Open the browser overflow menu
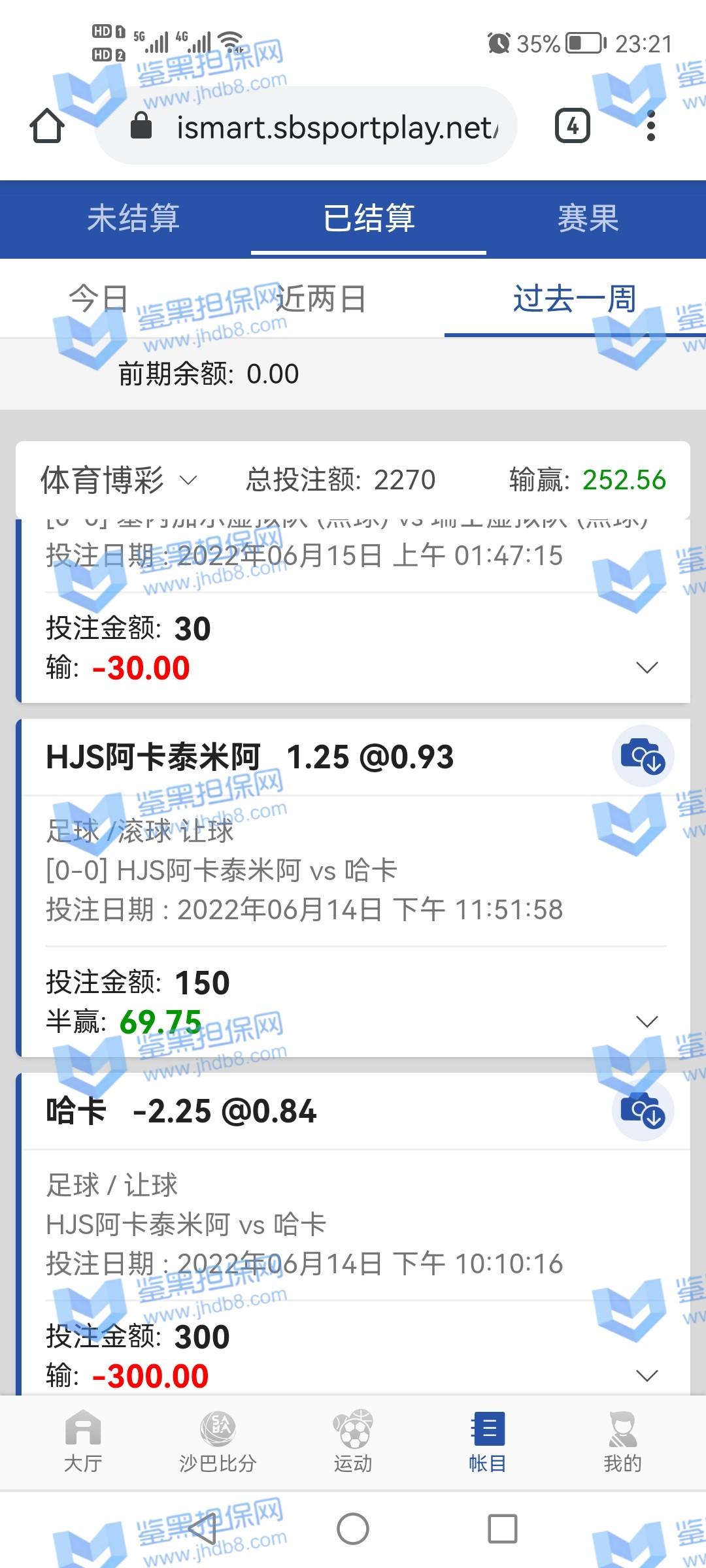This screenshot has width=706, height=1568. click(650, 125)
